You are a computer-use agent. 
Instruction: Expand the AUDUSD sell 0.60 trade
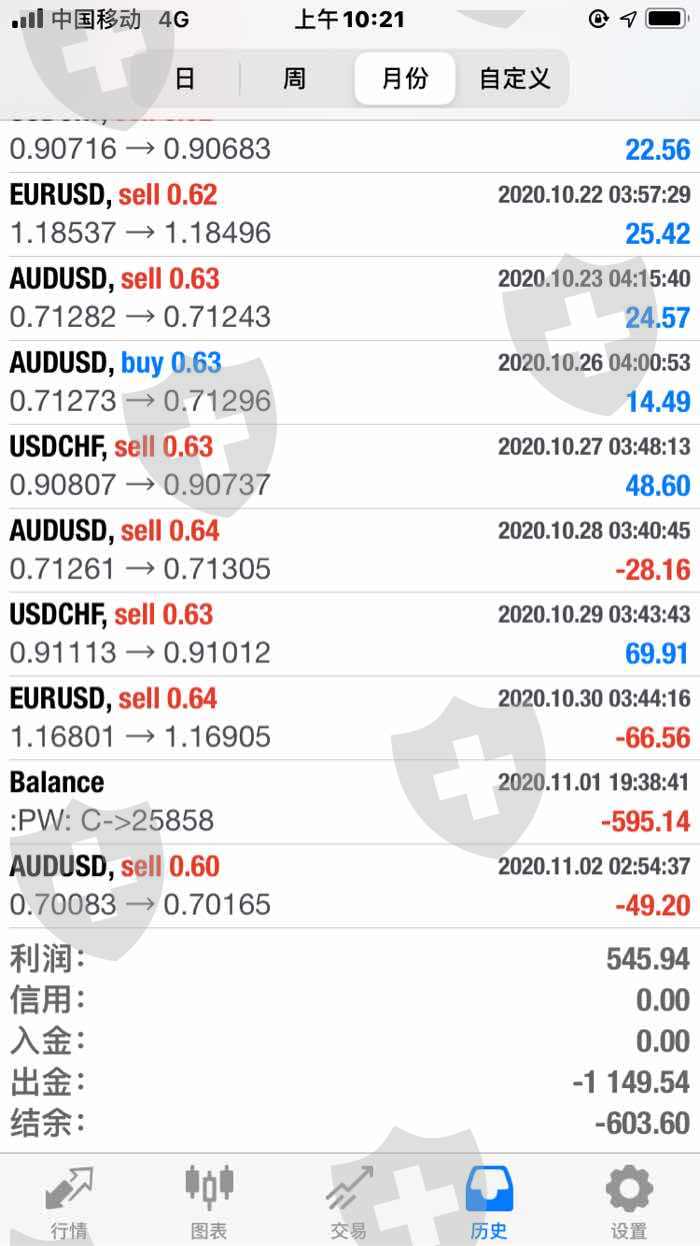click(350, 886)
